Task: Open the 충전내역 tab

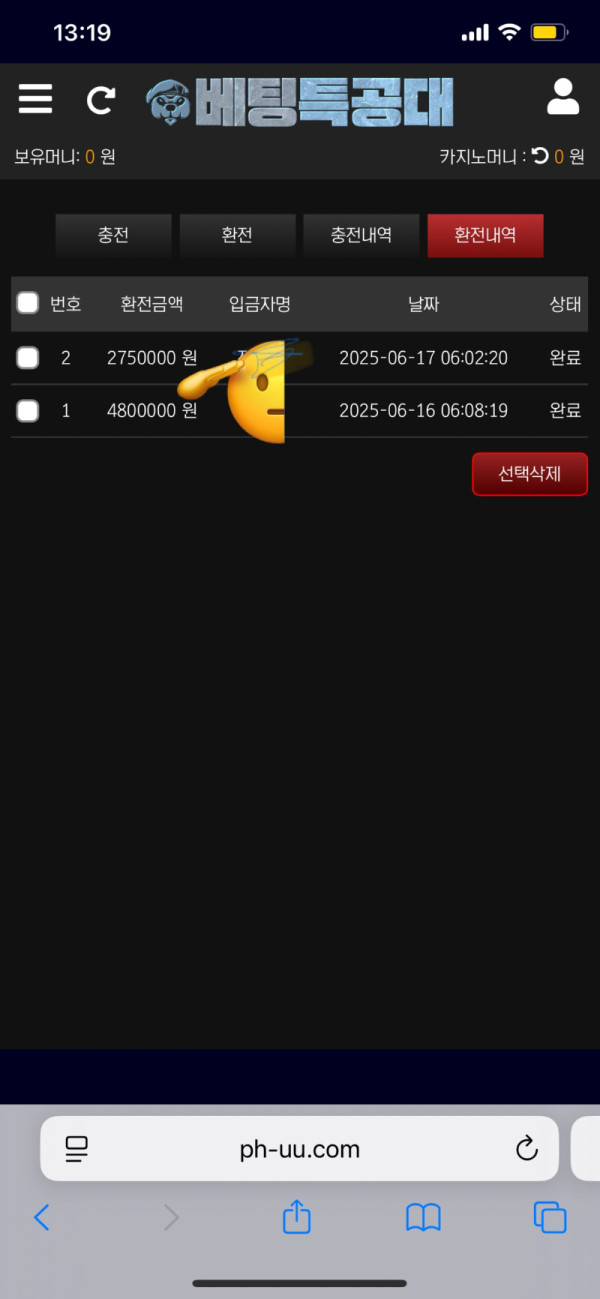Action: point(361,236)
